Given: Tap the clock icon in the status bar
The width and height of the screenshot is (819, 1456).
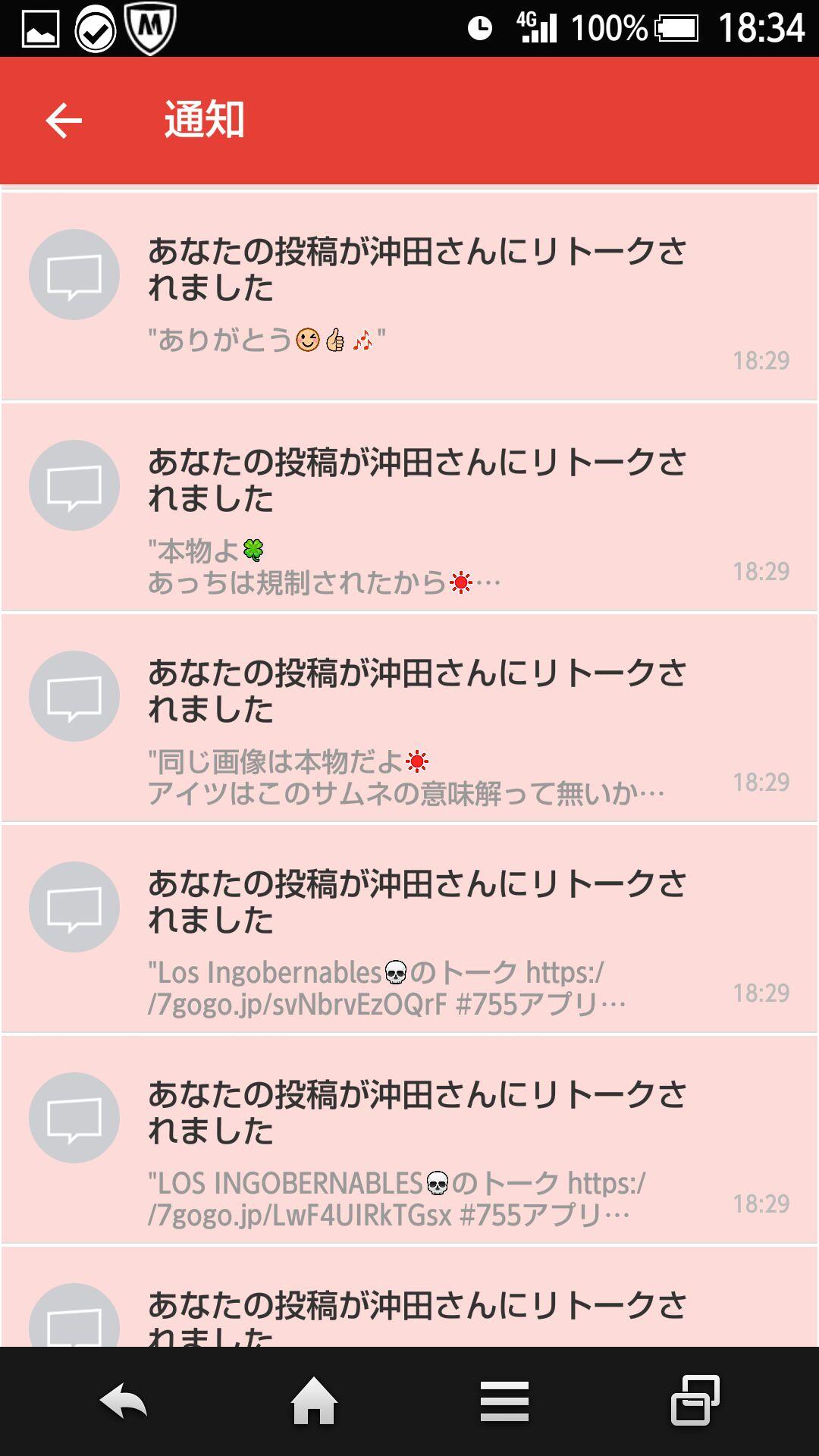Looking at the screenshot, I should 479,25.
